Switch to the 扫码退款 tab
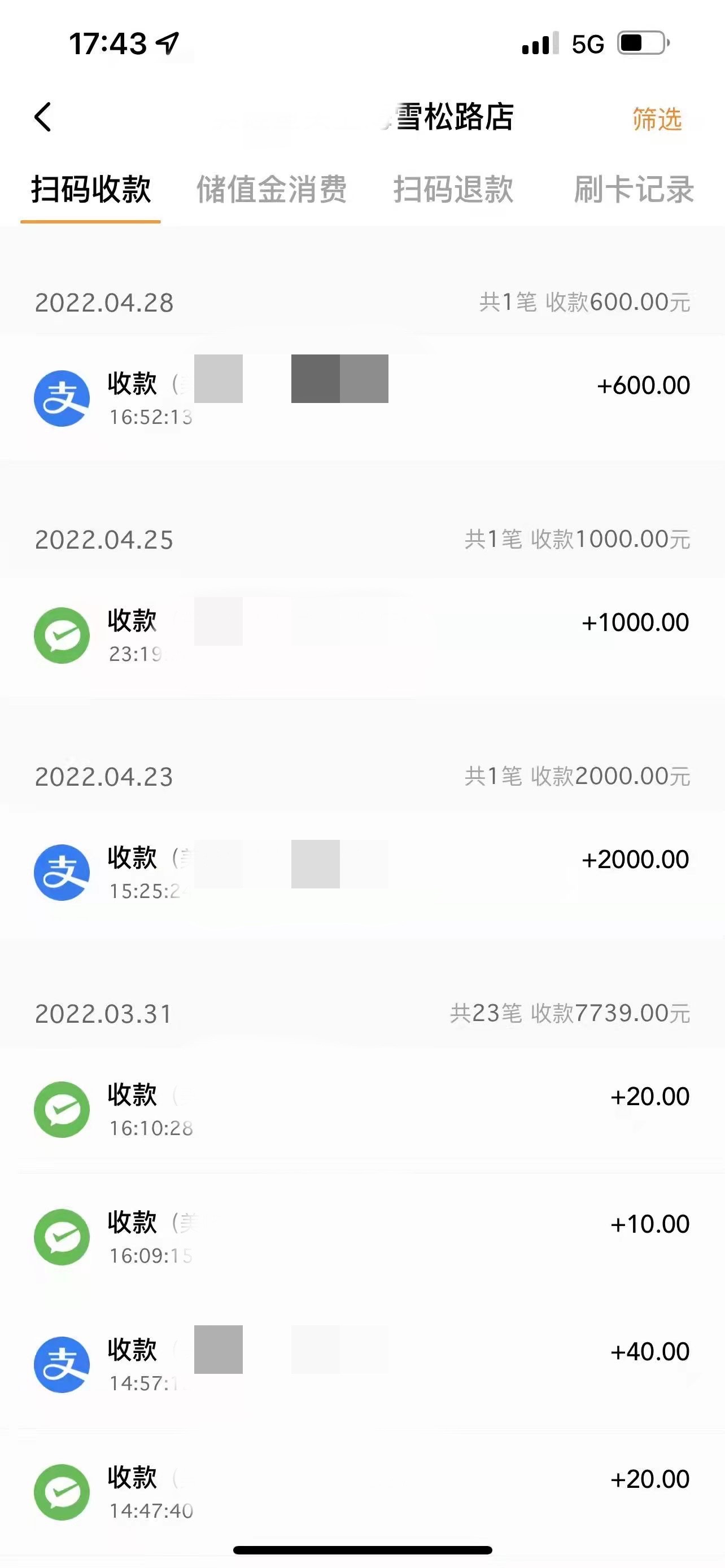The width and height of the screenshot is (725, 1568). (x=453, y=189)
